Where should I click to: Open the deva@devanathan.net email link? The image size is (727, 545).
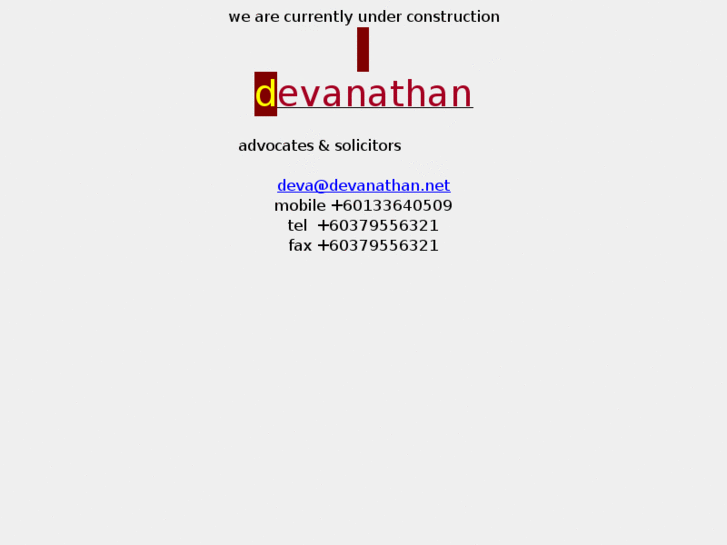[363, 186]
